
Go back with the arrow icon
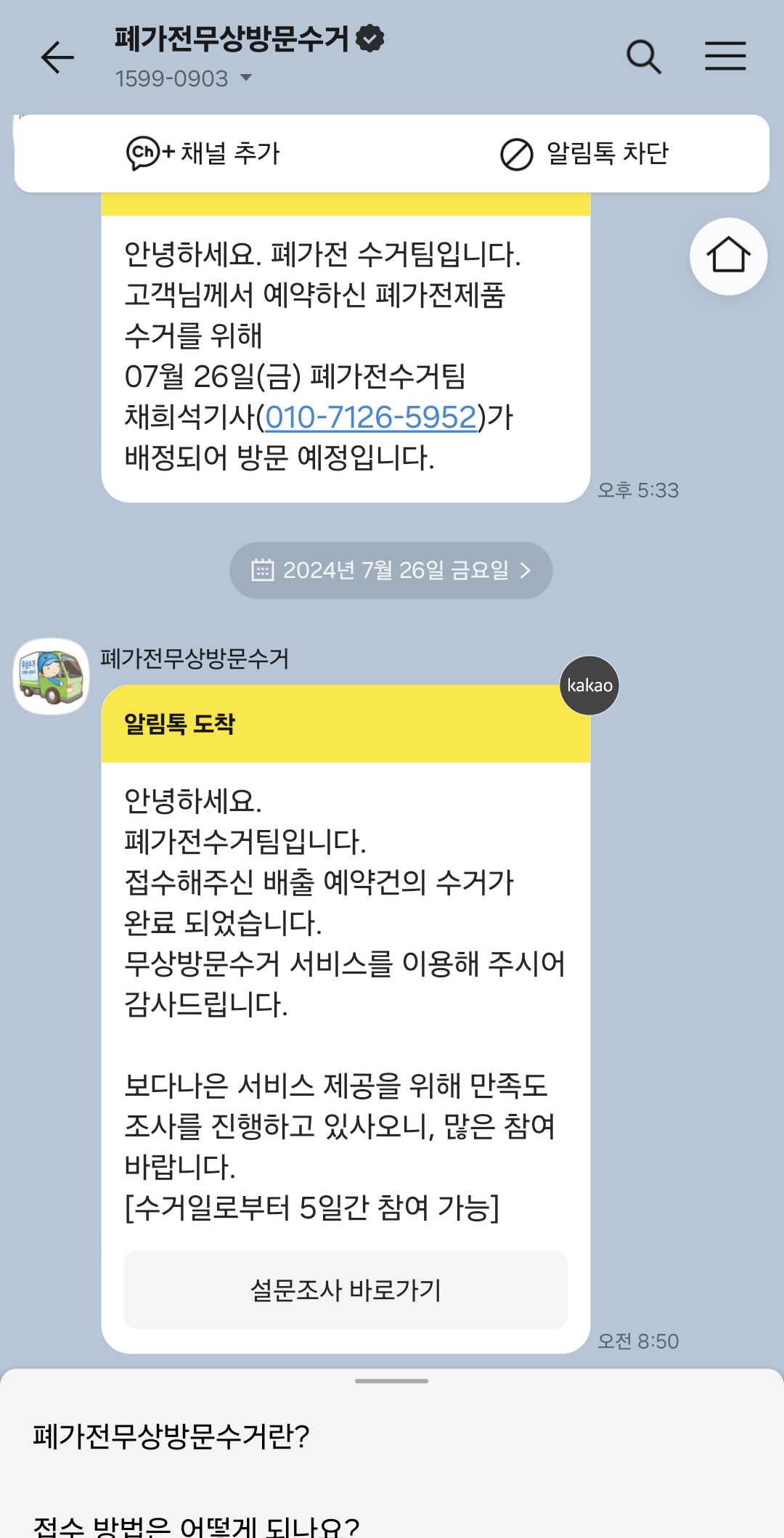(58, 57)
